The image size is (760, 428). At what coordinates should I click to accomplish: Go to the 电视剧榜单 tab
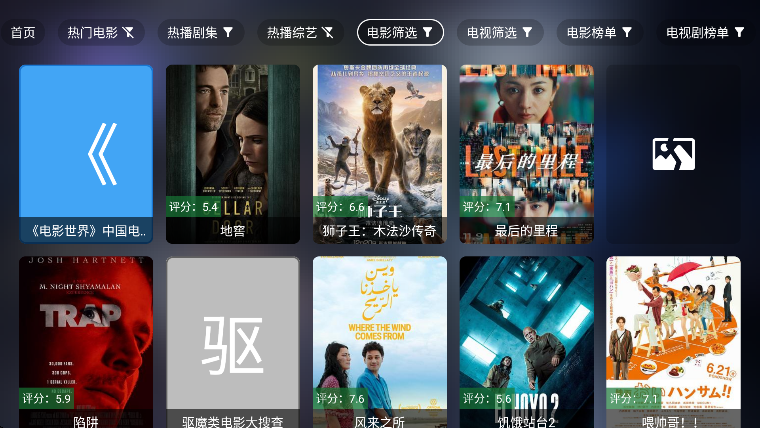[706, 32]
